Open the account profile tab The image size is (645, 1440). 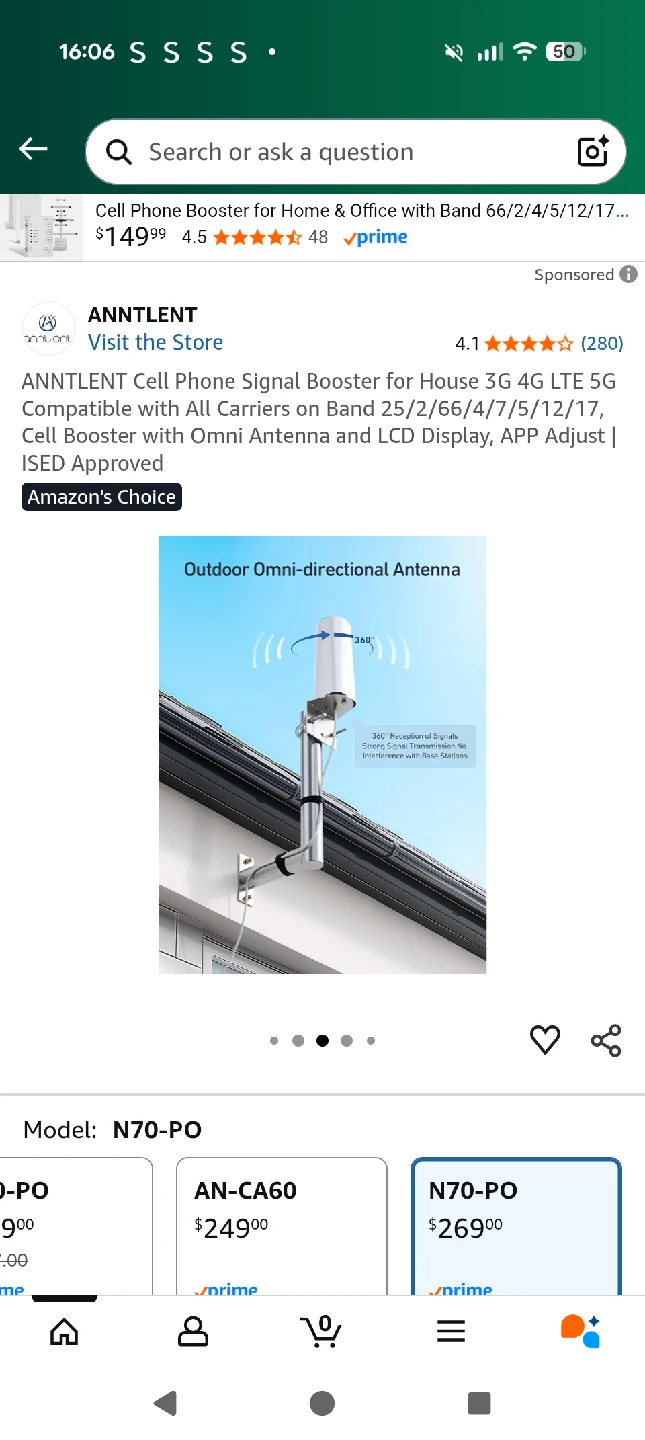point(192,1331)
